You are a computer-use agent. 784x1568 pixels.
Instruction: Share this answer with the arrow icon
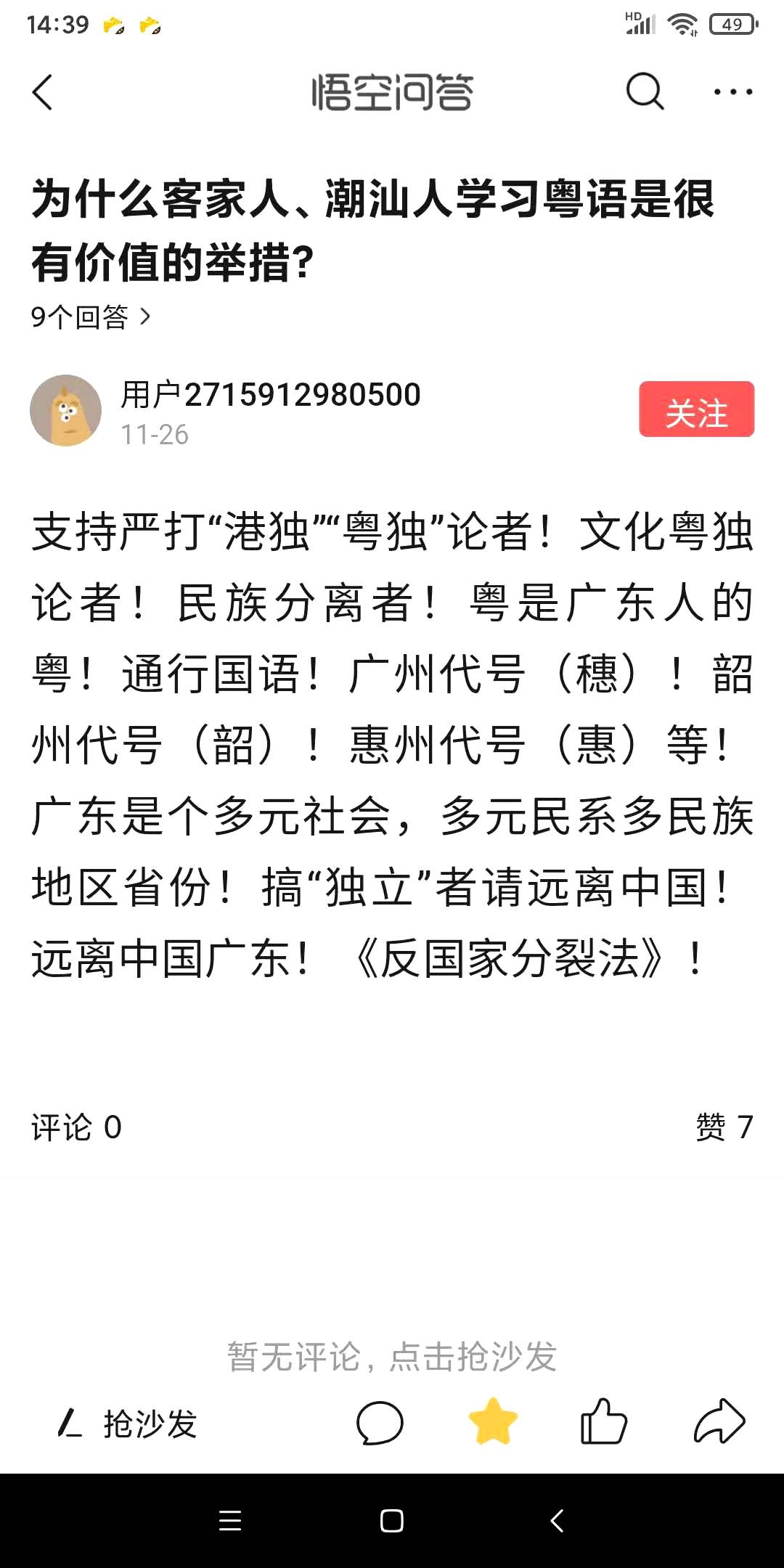click(719, 1422)
